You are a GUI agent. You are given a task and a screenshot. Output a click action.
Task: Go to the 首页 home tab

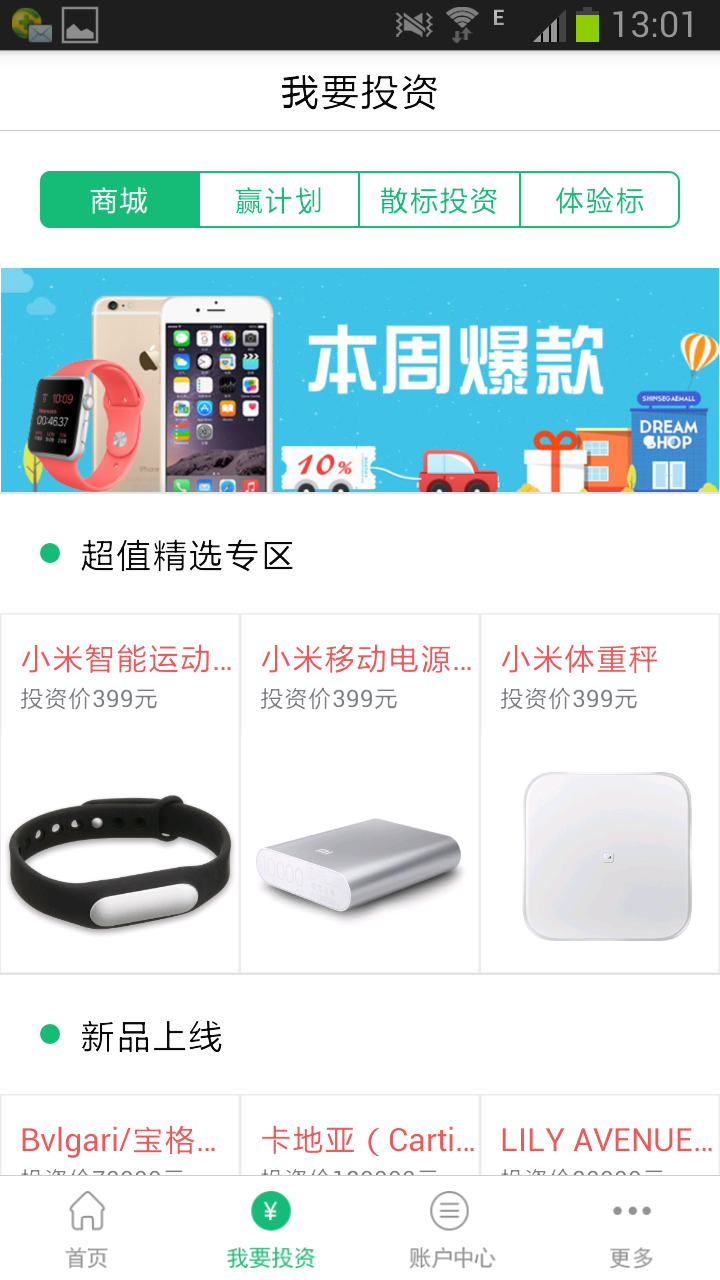click(x=87, y=1229)
